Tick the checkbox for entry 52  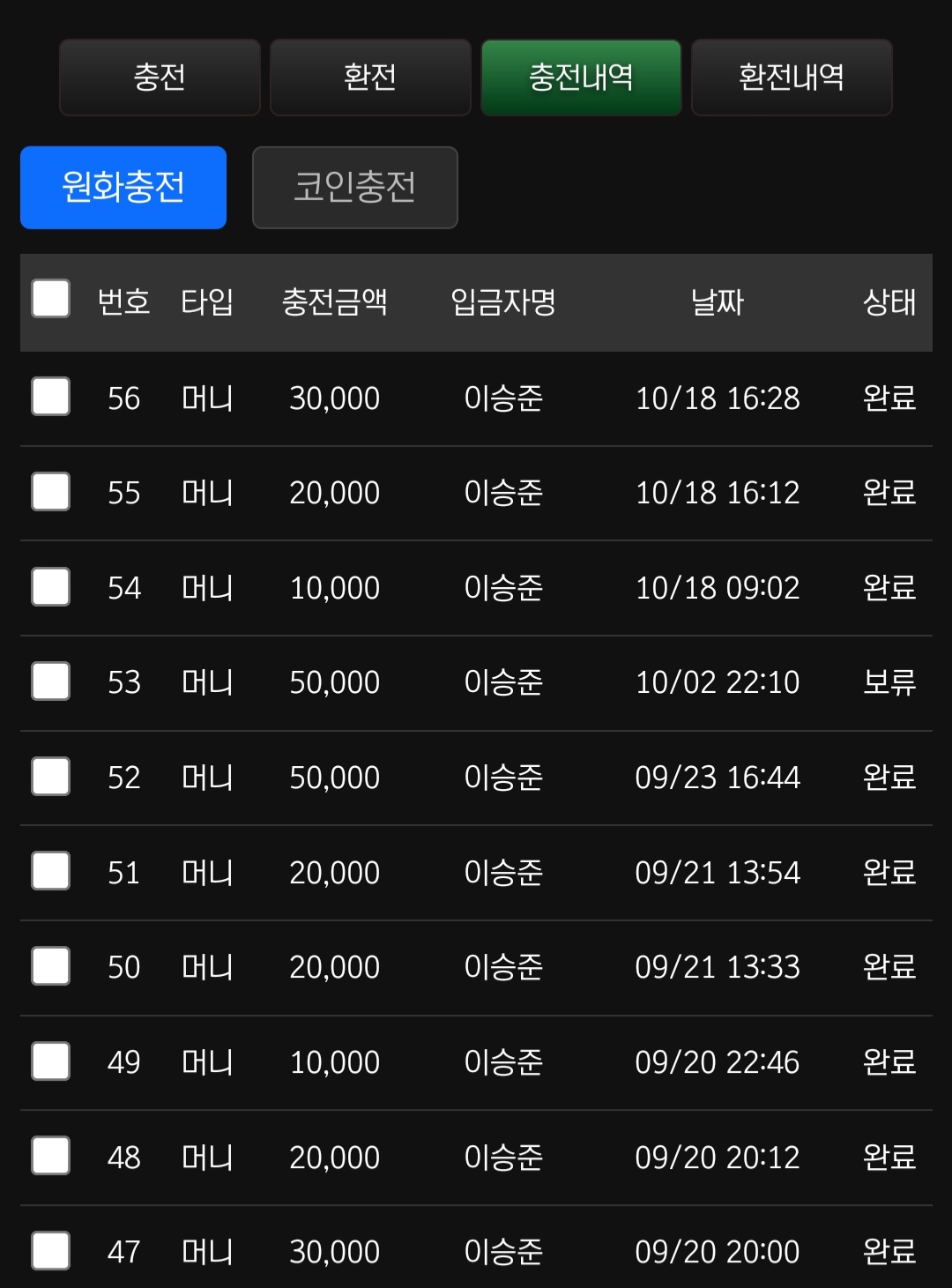[x=51, y=777]
